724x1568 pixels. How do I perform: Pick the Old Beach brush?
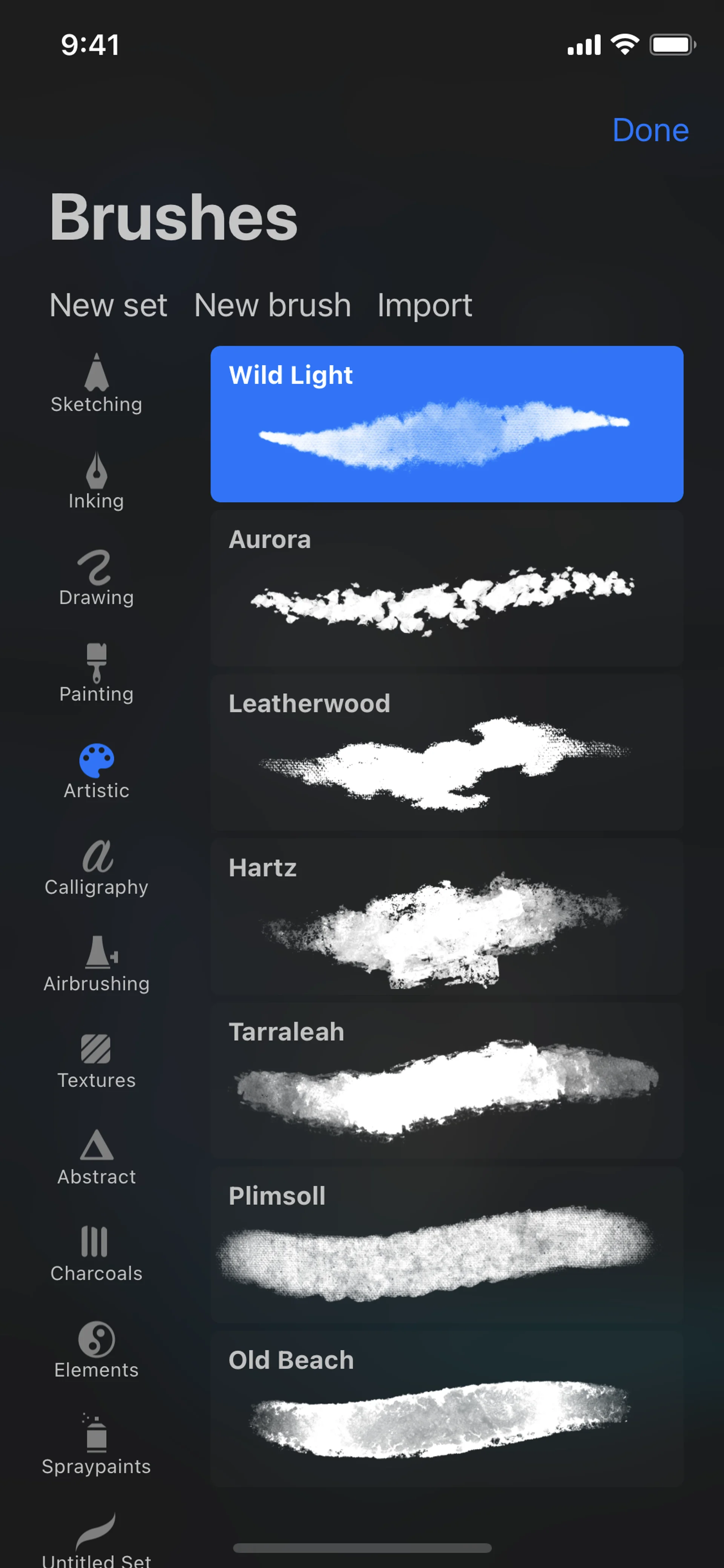[446, 1408]
